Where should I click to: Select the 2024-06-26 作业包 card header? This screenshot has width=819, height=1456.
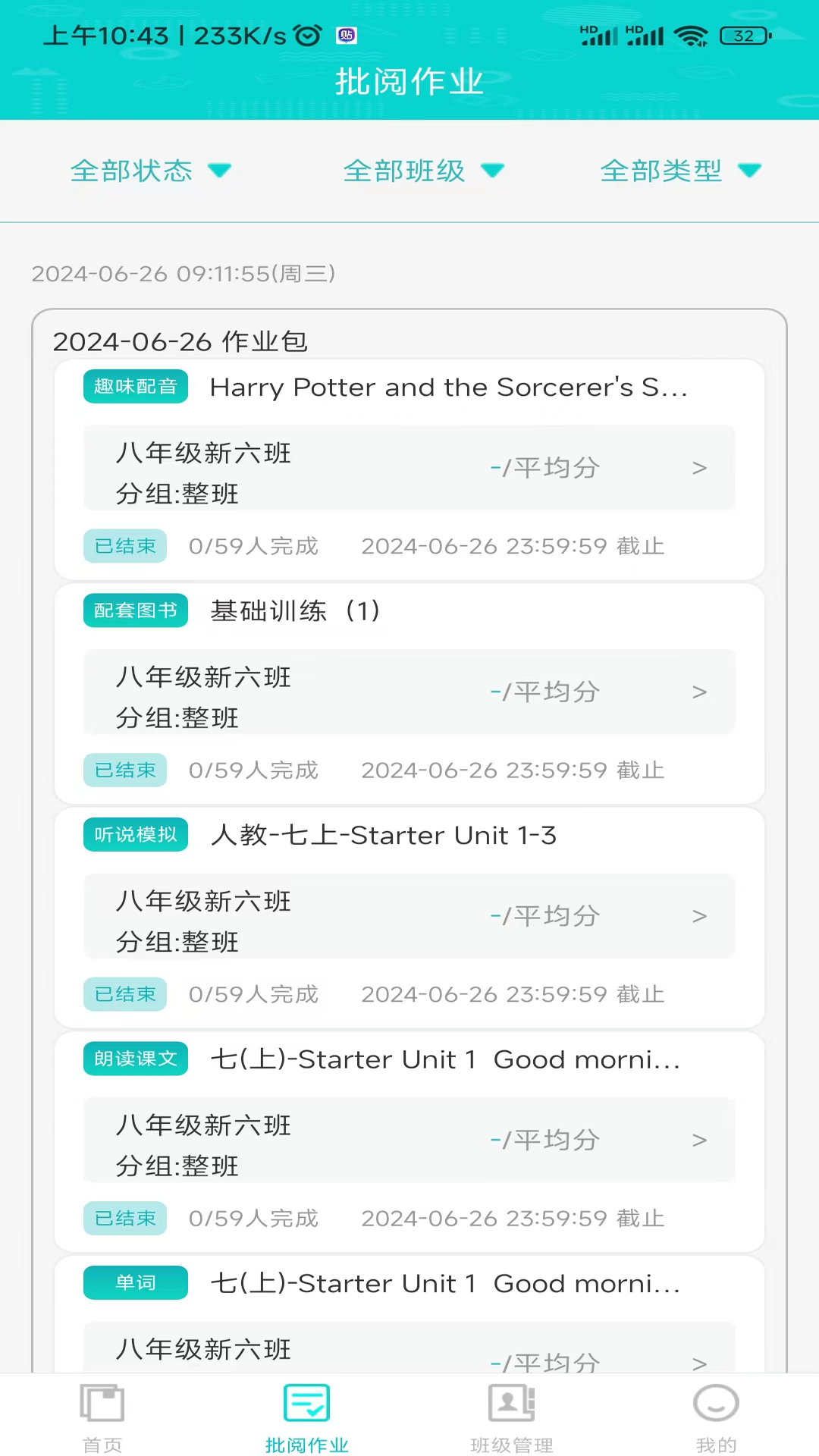point(180,341)
